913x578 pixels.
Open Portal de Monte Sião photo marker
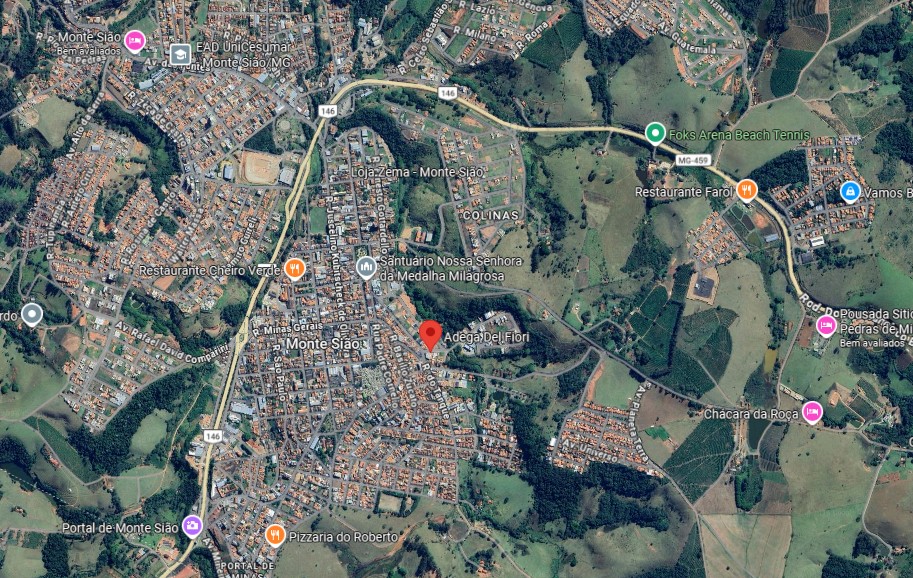coord(192,526)
